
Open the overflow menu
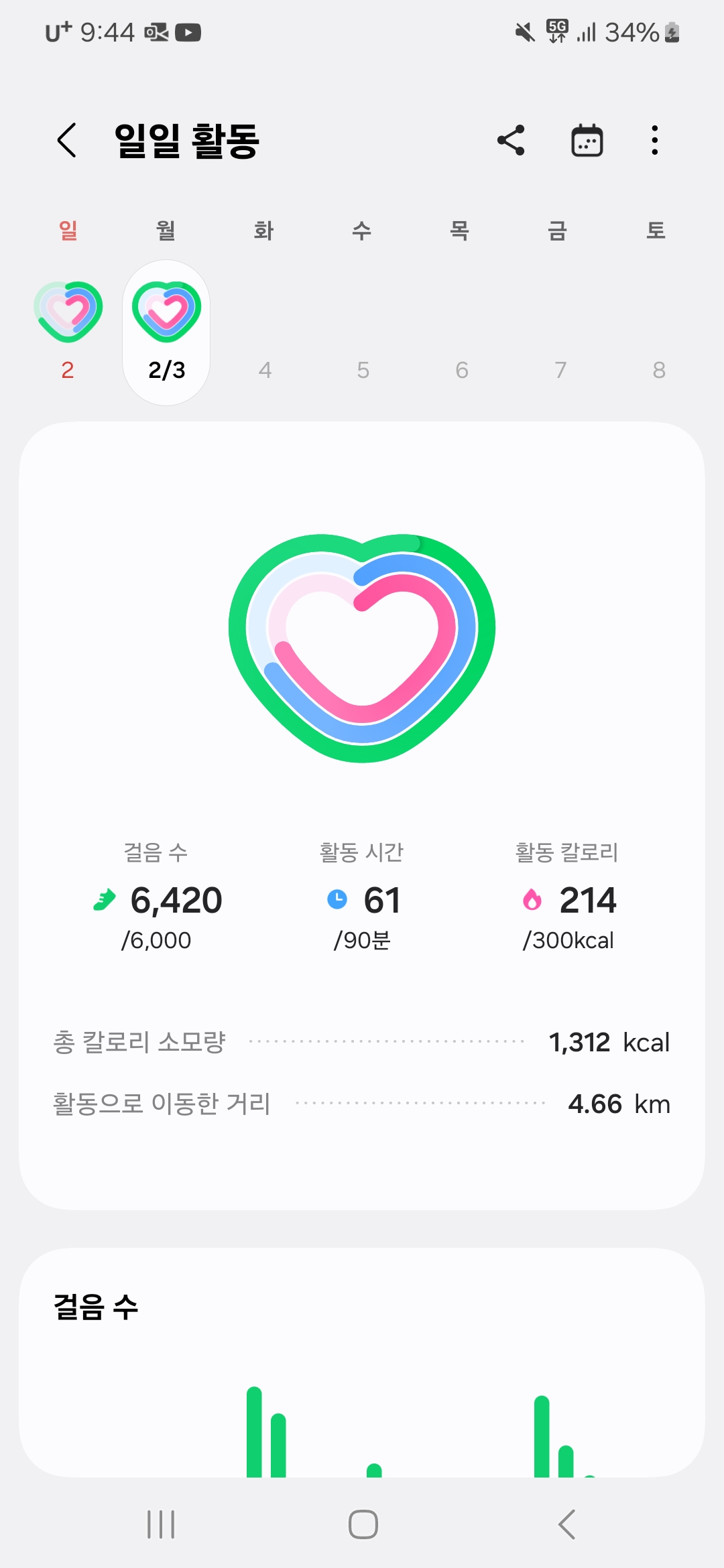tap(655, 141)
